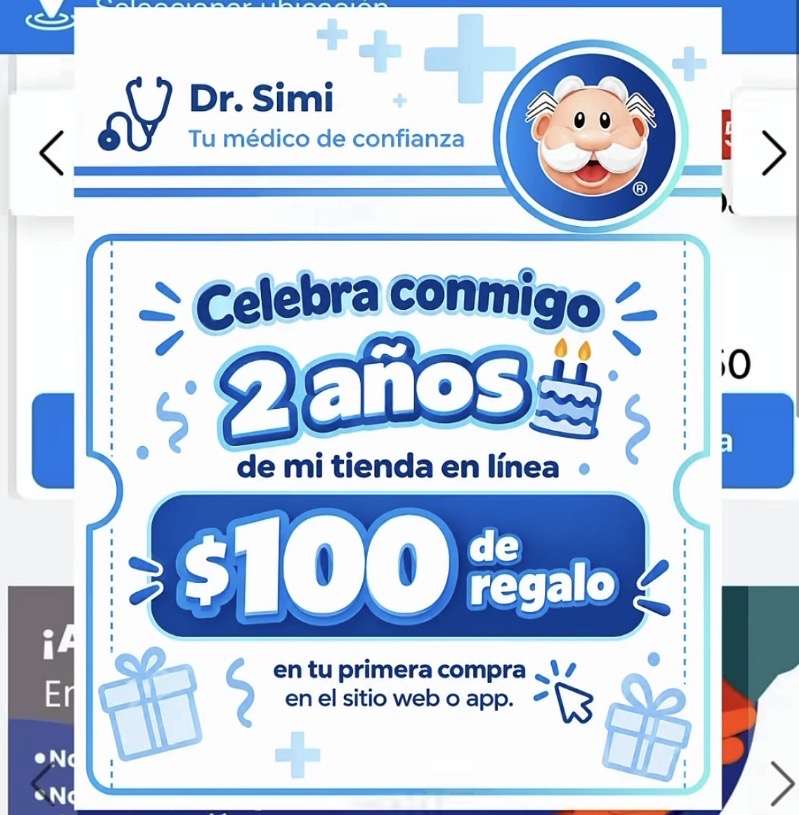The image size is (799, 815).
Task: Go to previous slide in top carousel
Action: [51, 153]
